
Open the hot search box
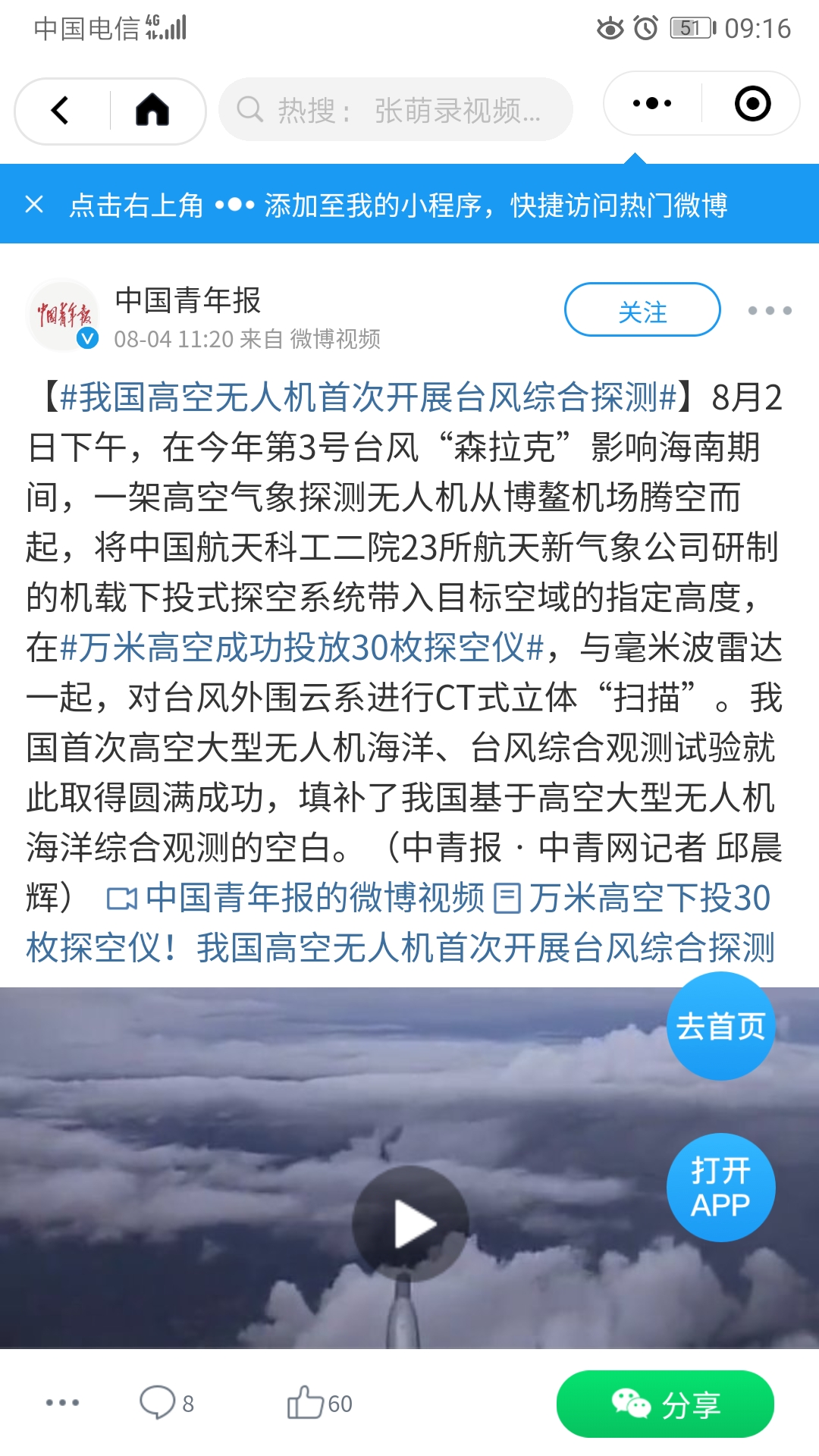point(395,111)
